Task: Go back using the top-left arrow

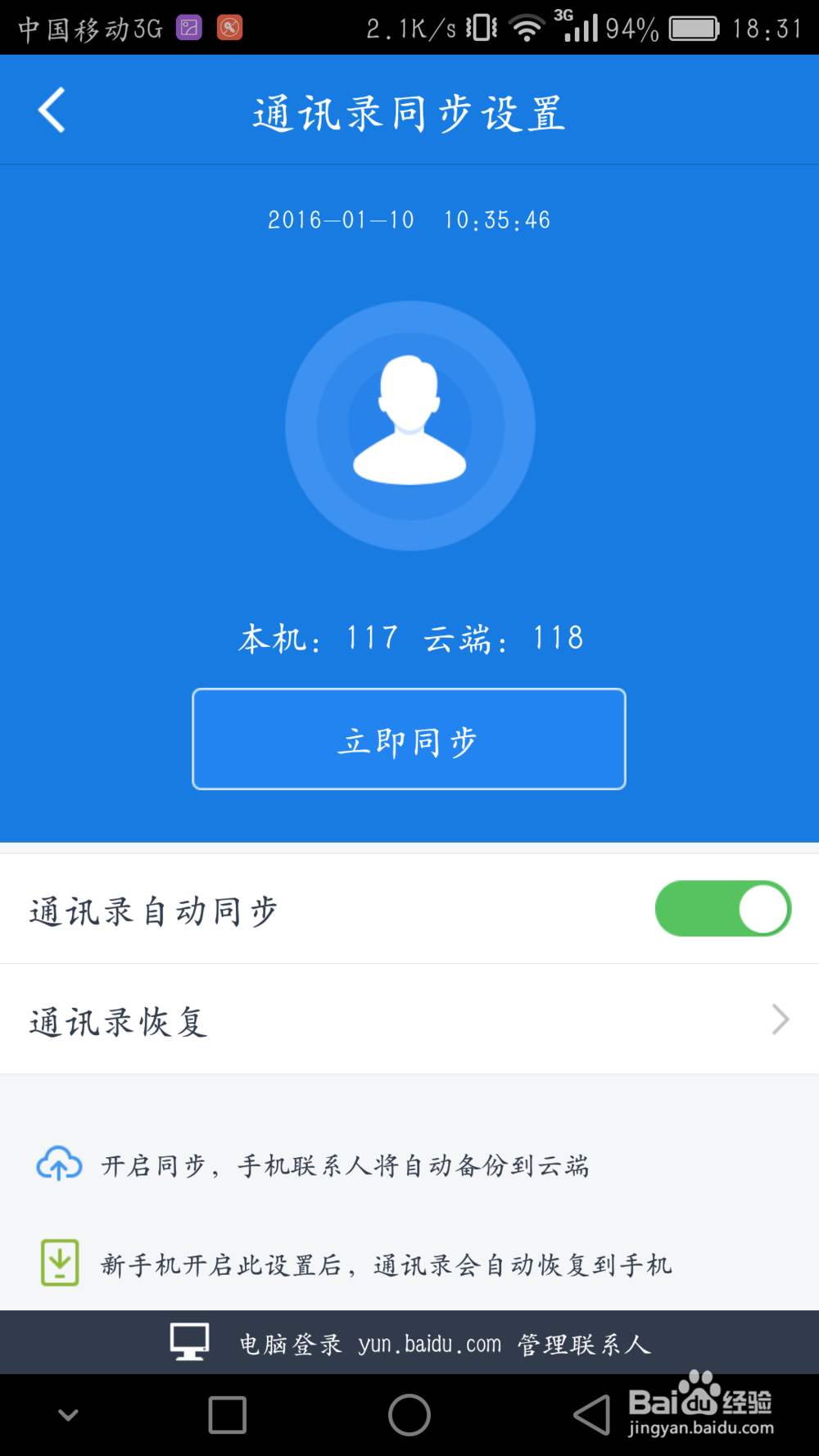Action: tap(52, 110)
